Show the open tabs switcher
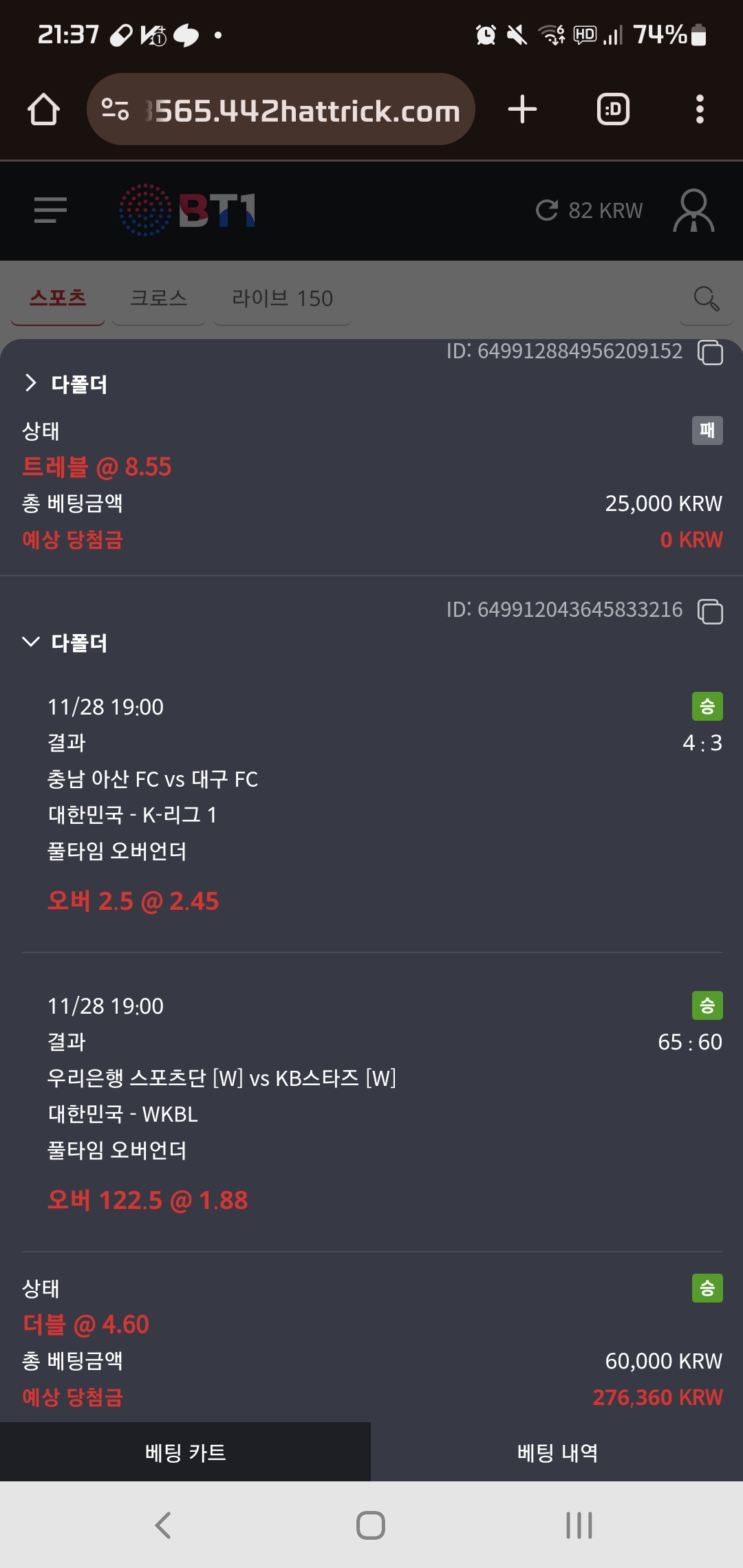Screen dimensions: 743x1568 pyautogui.click(x=613, y=109)
